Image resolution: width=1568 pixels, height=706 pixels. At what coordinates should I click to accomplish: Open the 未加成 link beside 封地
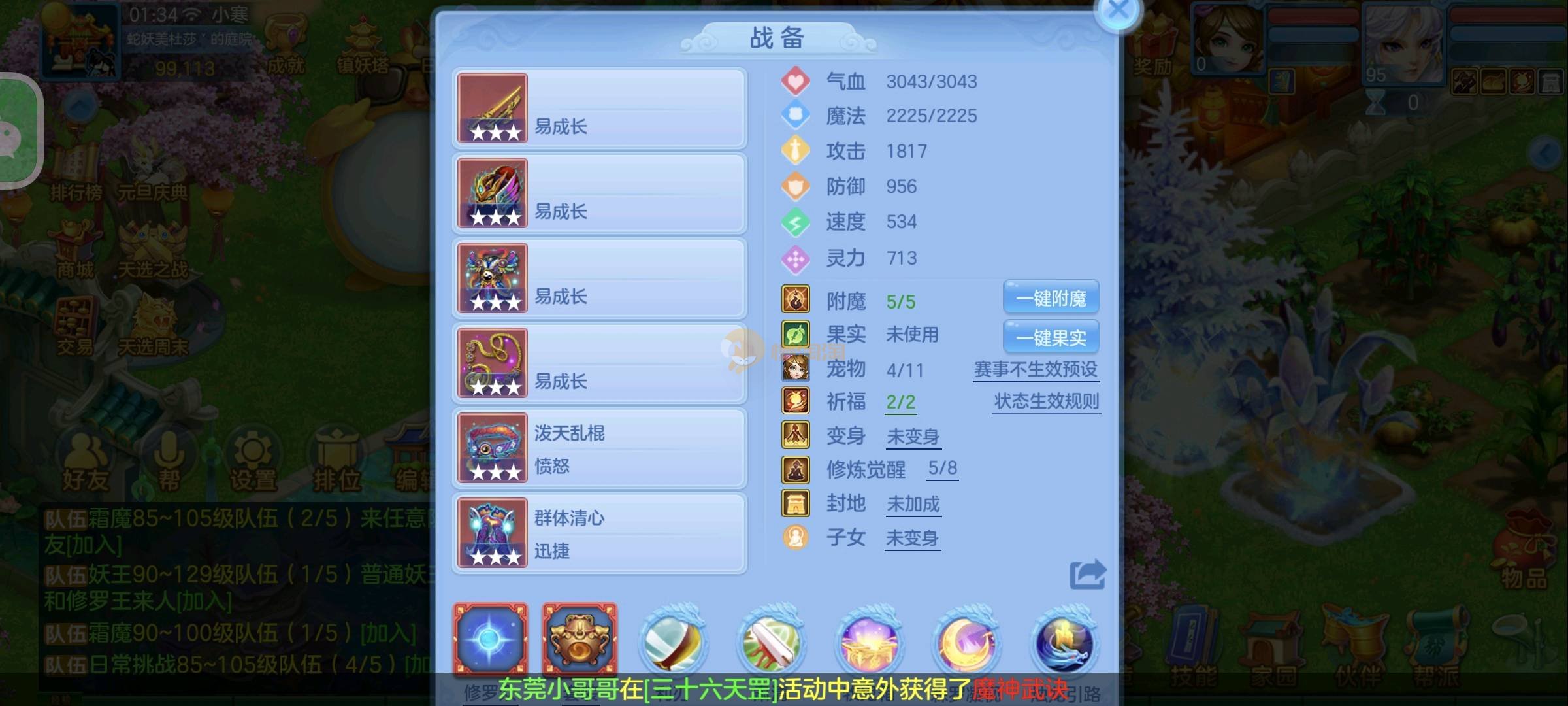click(913, 504)
